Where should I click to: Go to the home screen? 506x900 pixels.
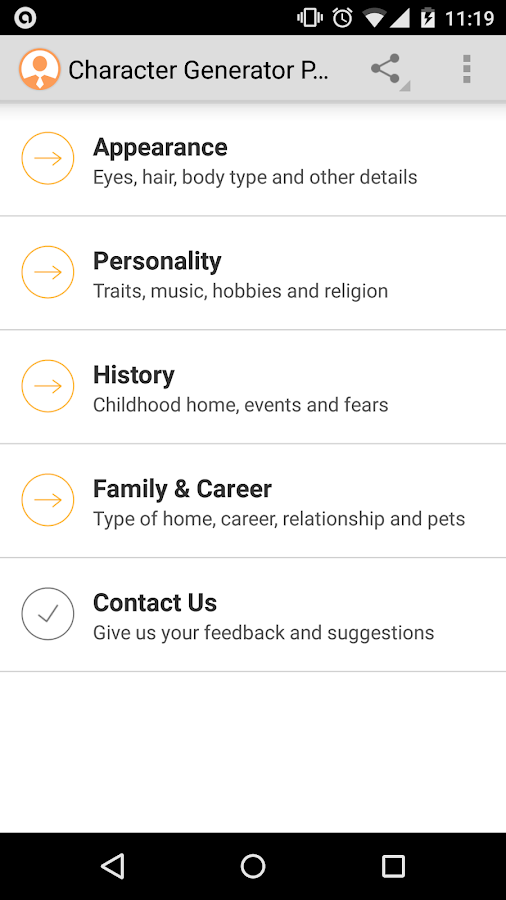point(253,866)
